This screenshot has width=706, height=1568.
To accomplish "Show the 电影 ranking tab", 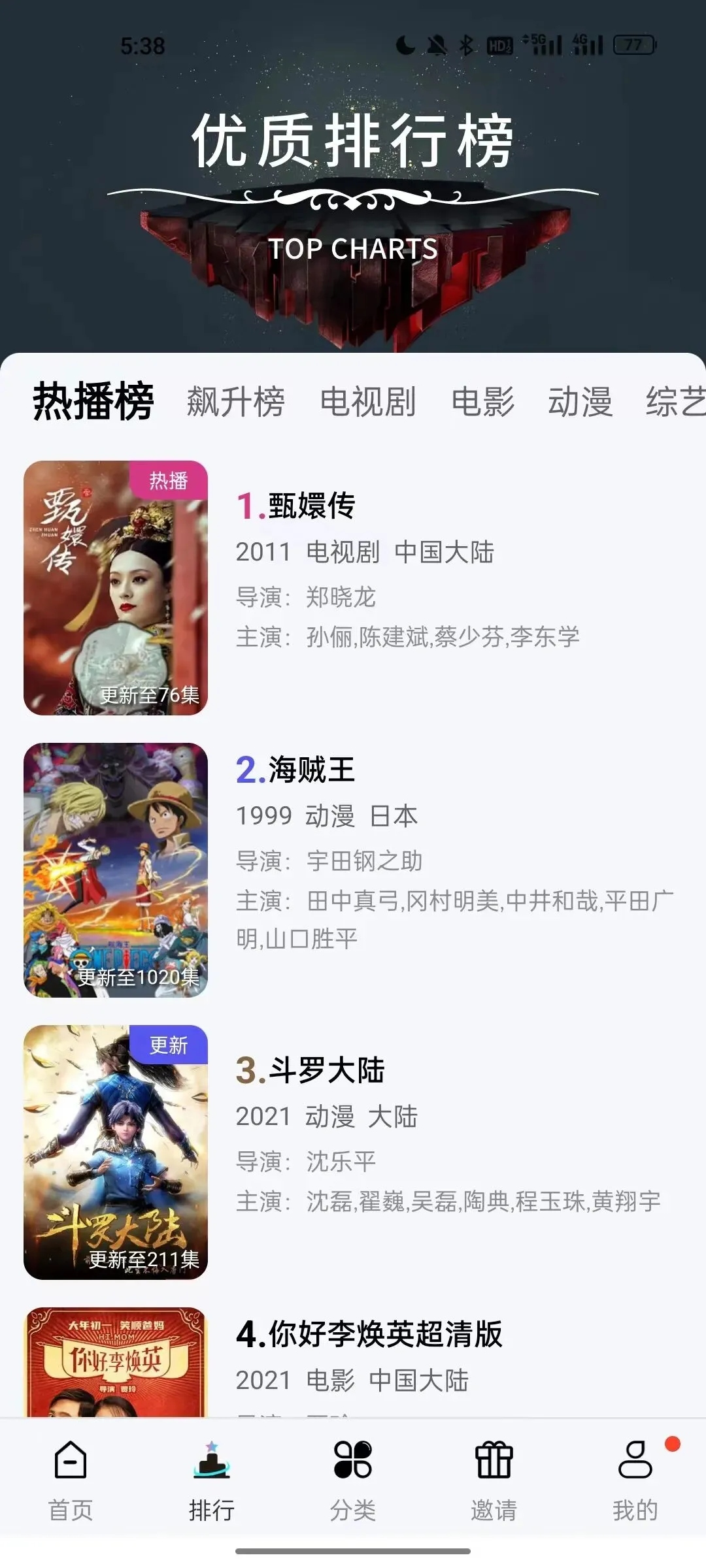I will (483, 401).
